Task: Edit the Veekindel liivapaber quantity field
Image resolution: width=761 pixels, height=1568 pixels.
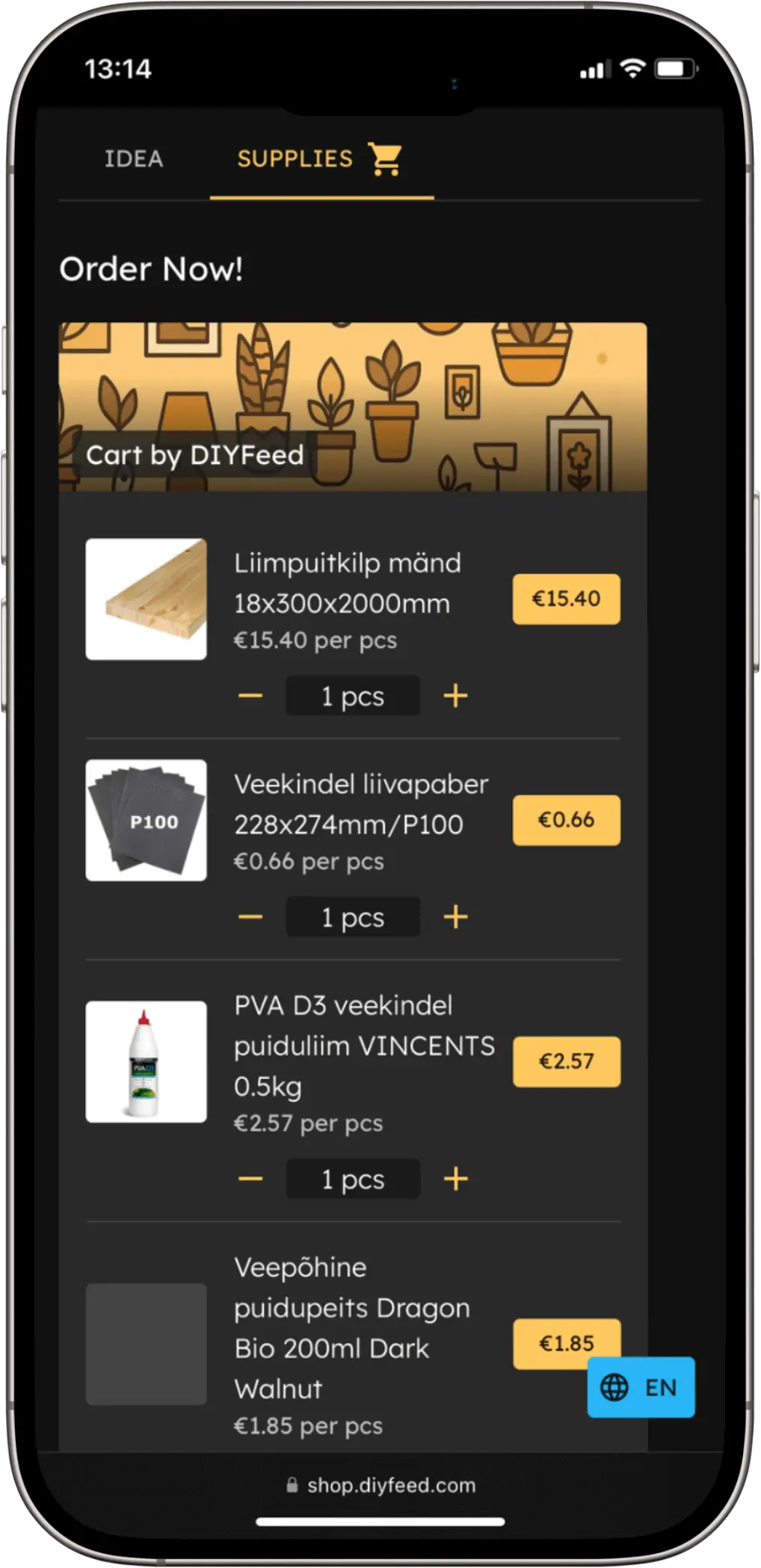Action: tap(353, 917)
